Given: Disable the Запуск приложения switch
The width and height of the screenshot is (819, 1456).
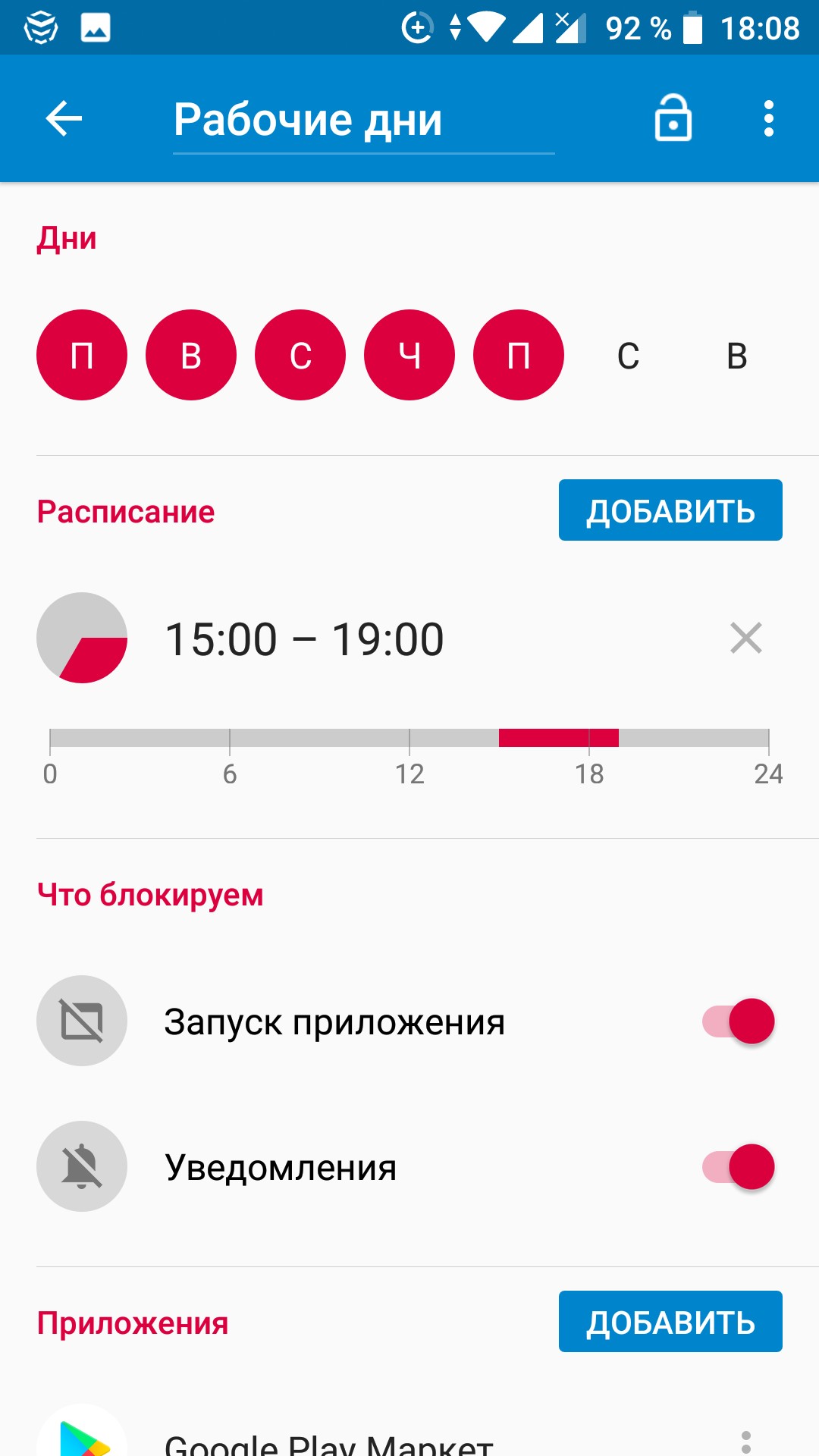Looking at the screenshot, I should click(x=738, y=1021).
